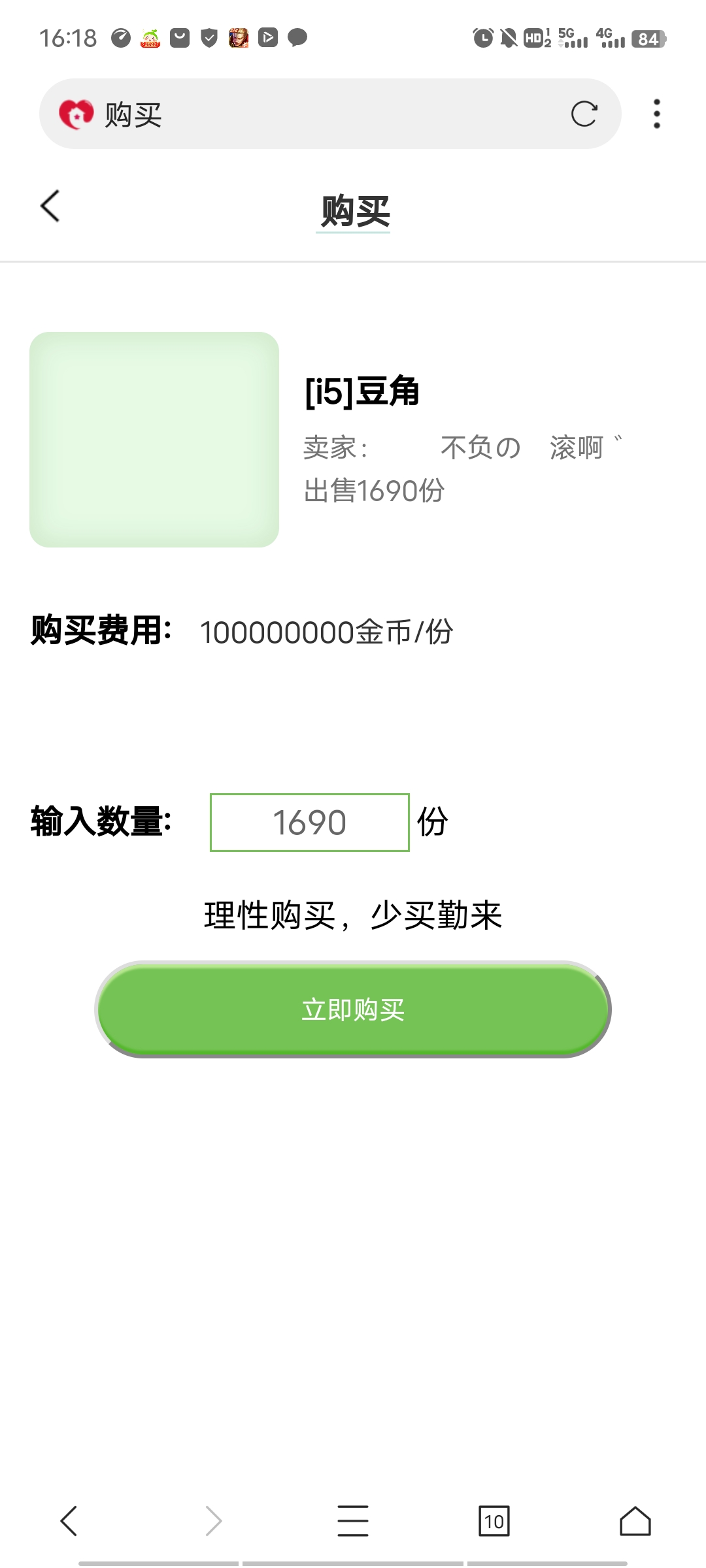The height and width of the screenshot is (1568, 706).
Task: Select the quantity input showing 1690
Action: 309,821
